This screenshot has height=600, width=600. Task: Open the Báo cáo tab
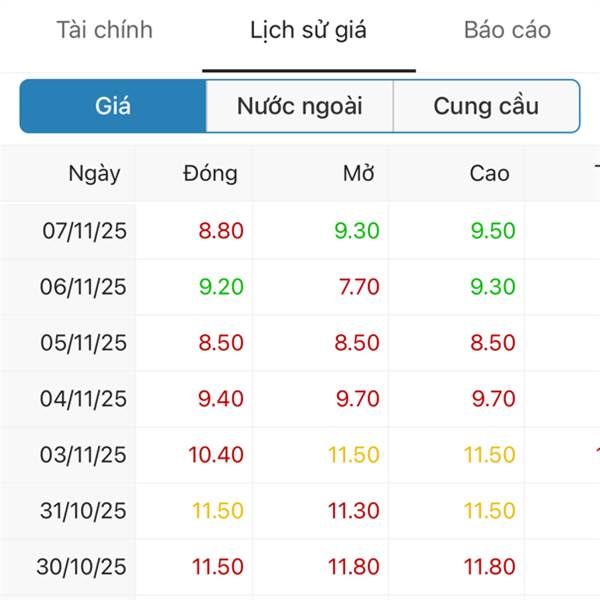pos(507,30)
